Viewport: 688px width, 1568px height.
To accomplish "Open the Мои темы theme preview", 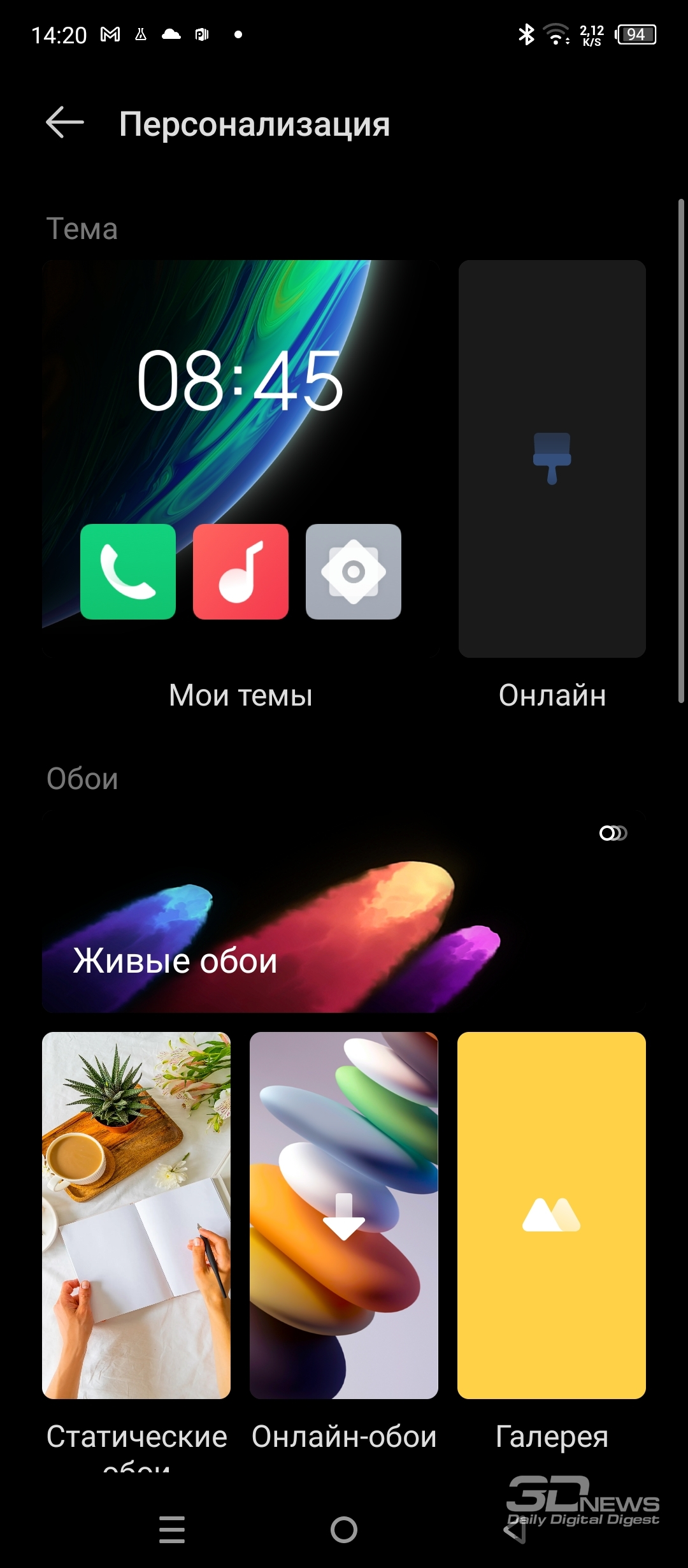I will tap(241, 458).
